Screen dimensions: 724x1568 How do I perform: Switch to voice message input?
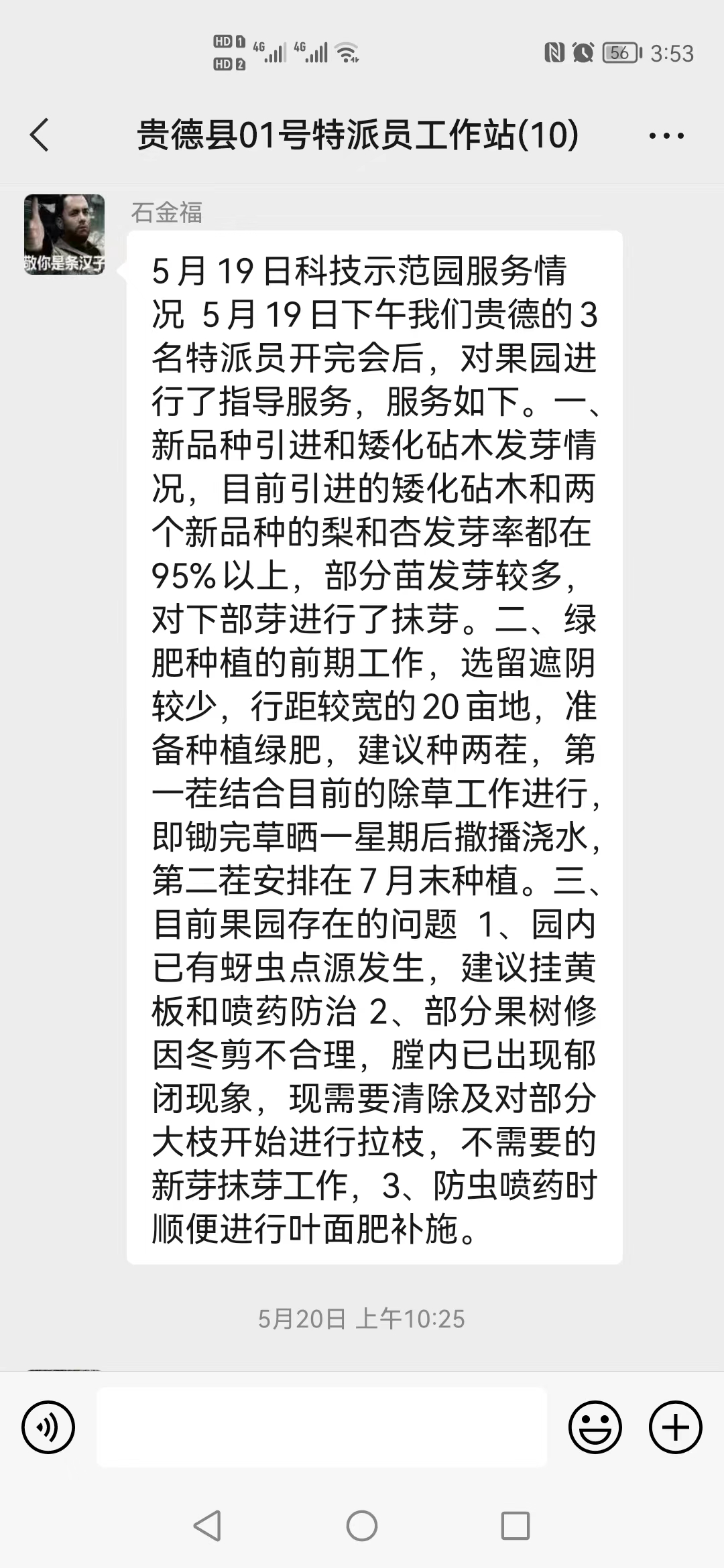[48, 1427]
